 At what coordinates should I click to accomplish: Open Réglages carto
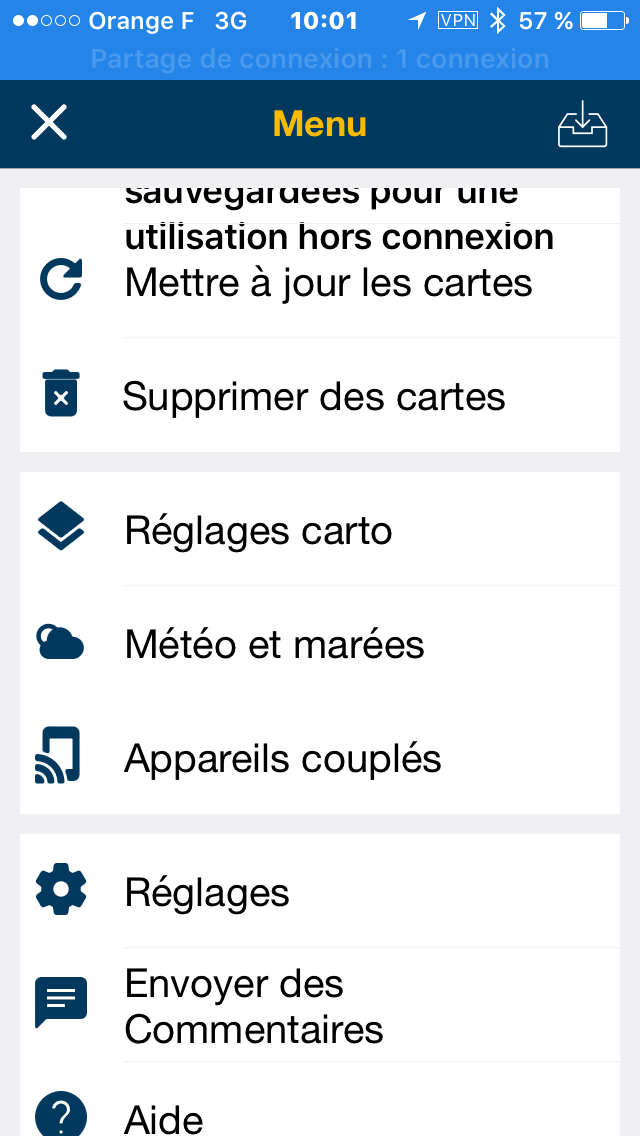coord(320,530)
